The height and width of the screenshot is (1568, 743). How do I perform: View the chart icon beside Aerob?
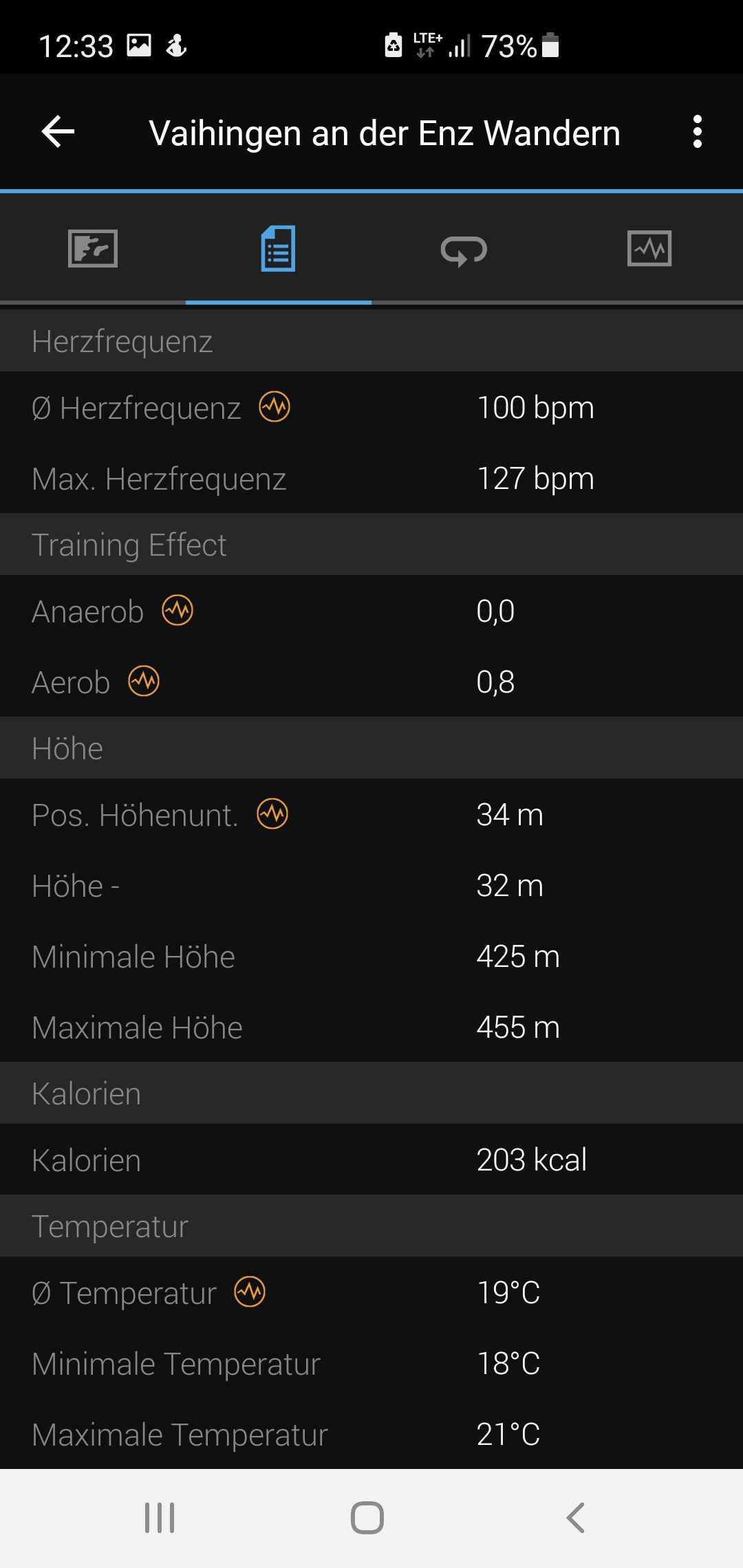point(144,681)
